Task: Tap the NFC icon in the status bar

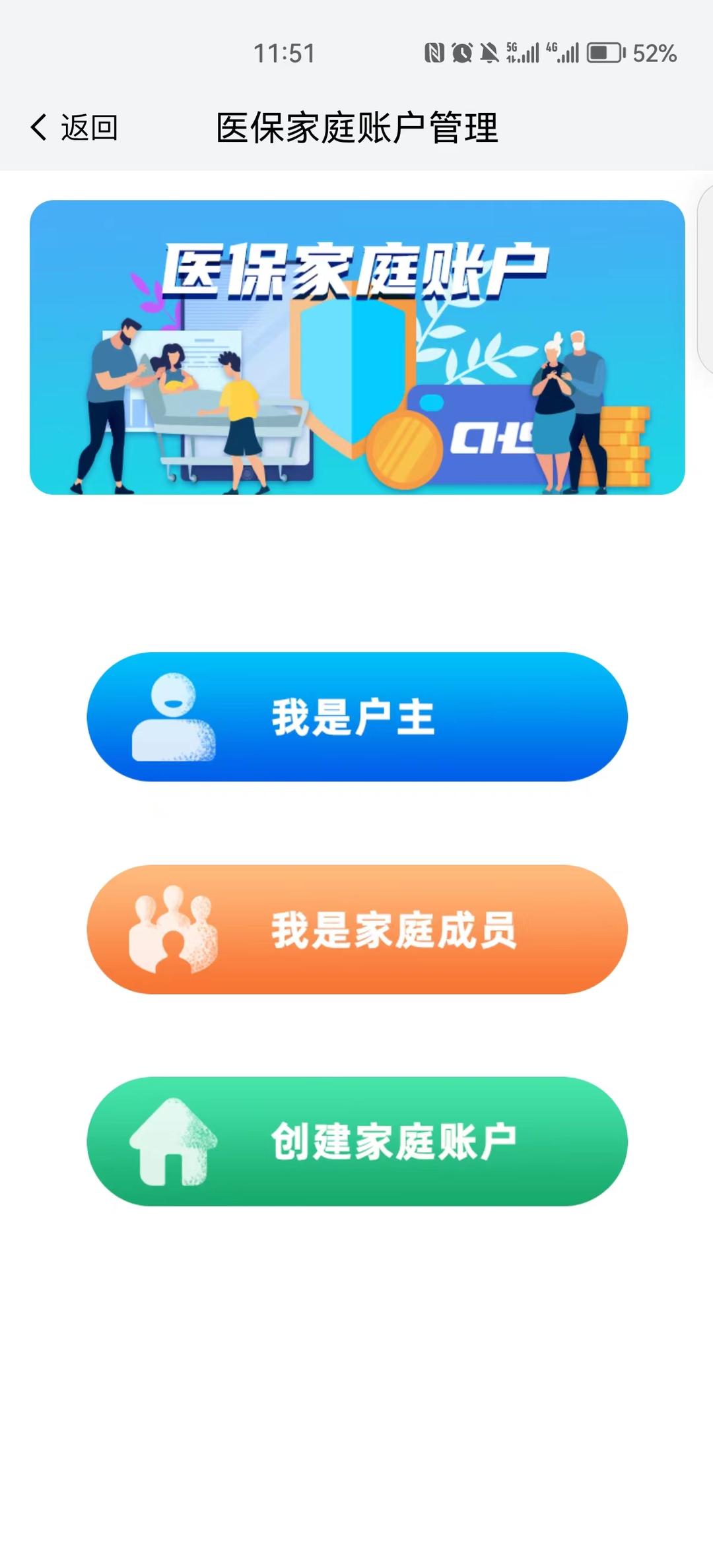Action: [x=434, y=51]
